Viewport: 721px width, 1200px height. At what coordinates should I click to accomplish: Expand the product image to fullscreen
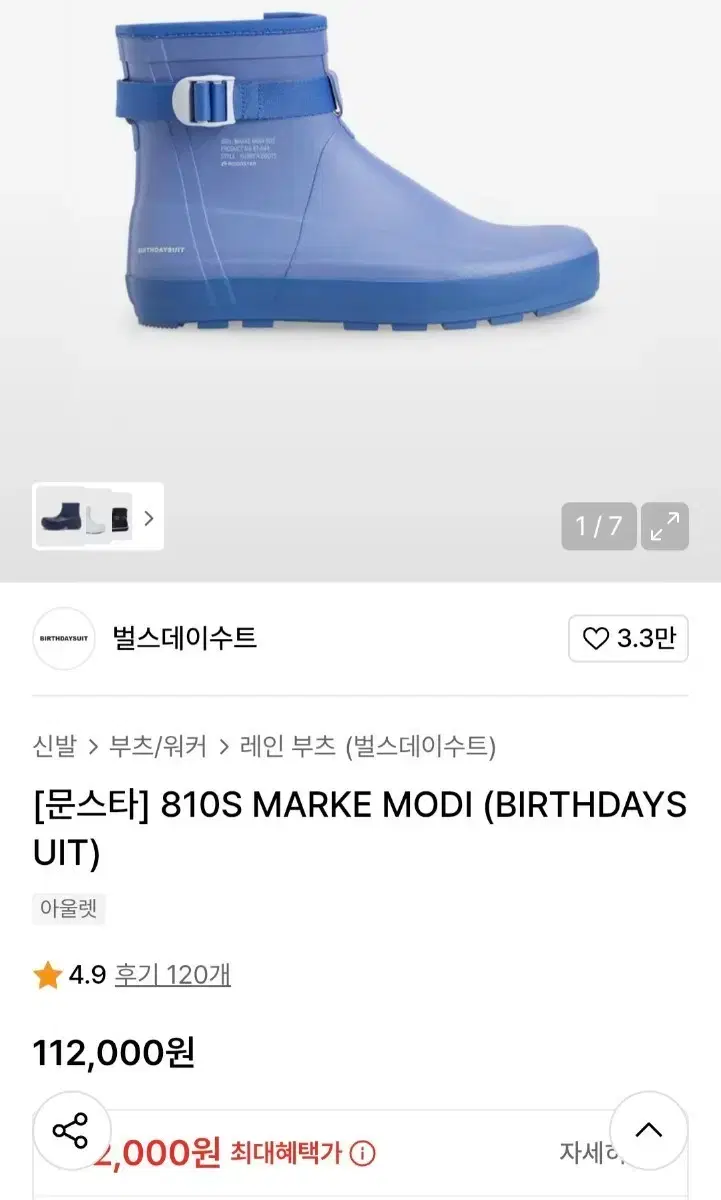tap(665, 526)
